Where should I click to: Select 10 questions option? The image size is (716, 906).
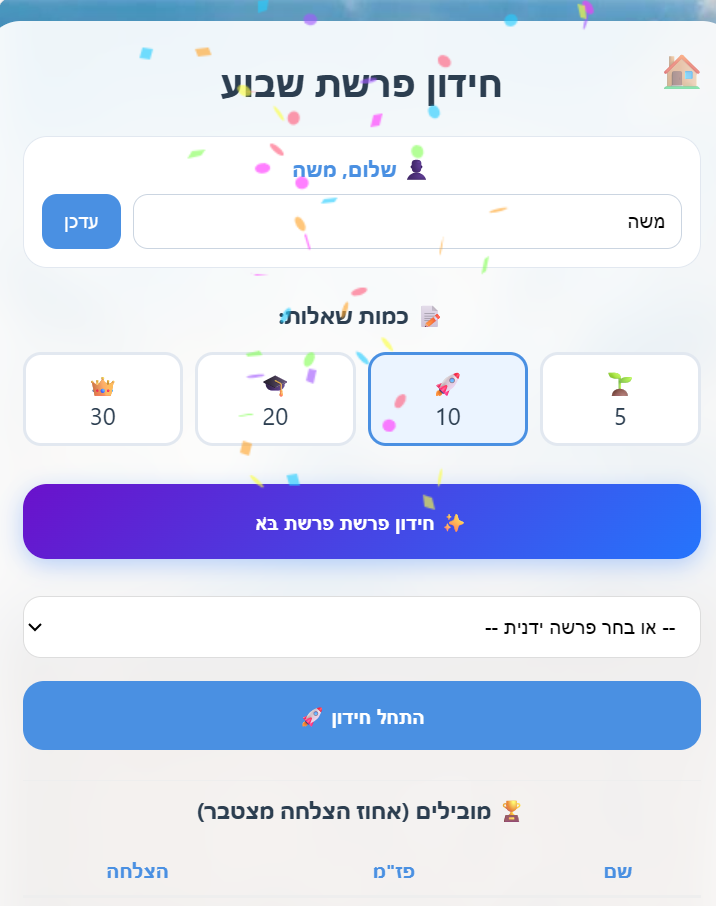(x=448, y=399)
